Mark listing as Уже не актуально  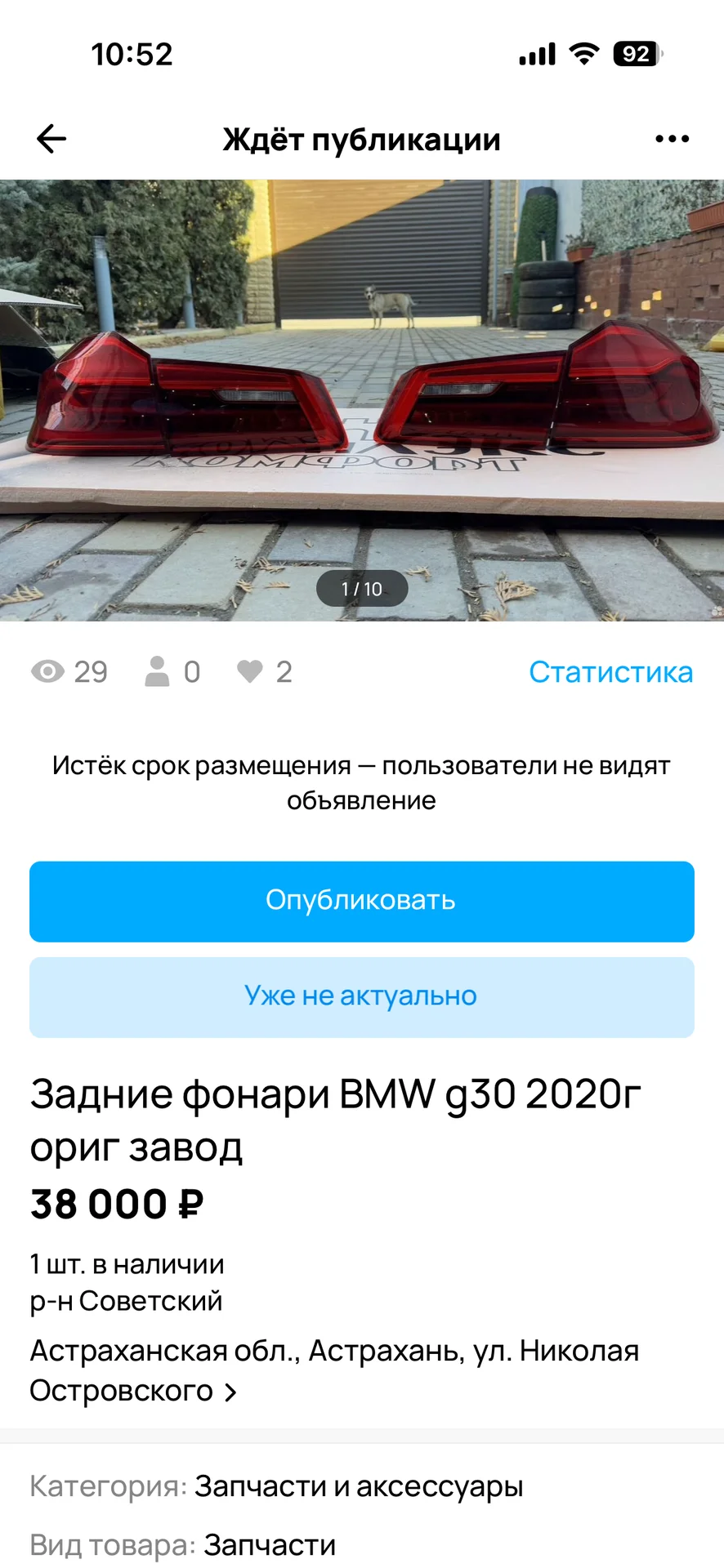362,997
